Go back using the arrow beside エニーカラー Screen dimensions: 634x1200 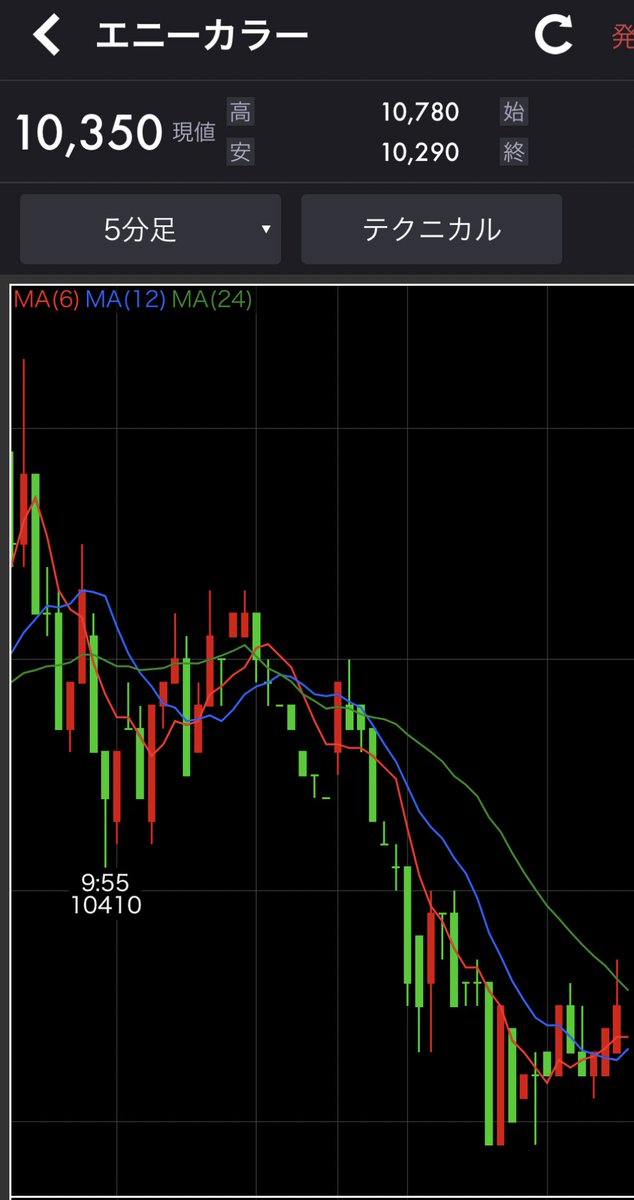[46, 36]
